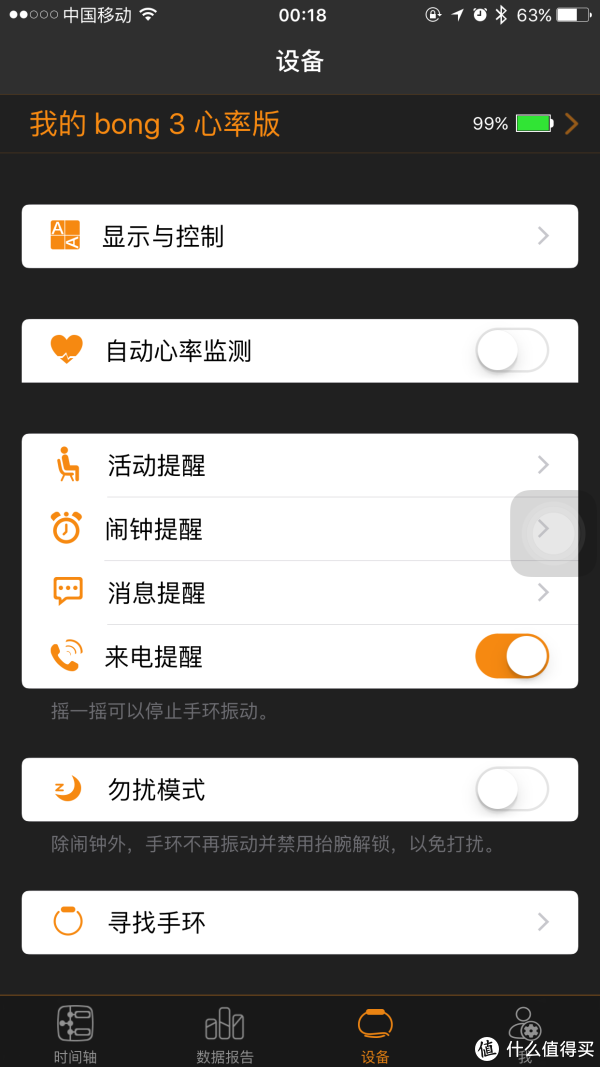Screen dimensions: 600x1067
Task: Switch to the 时间轴 tab
Action: (x=75, y=1033)
